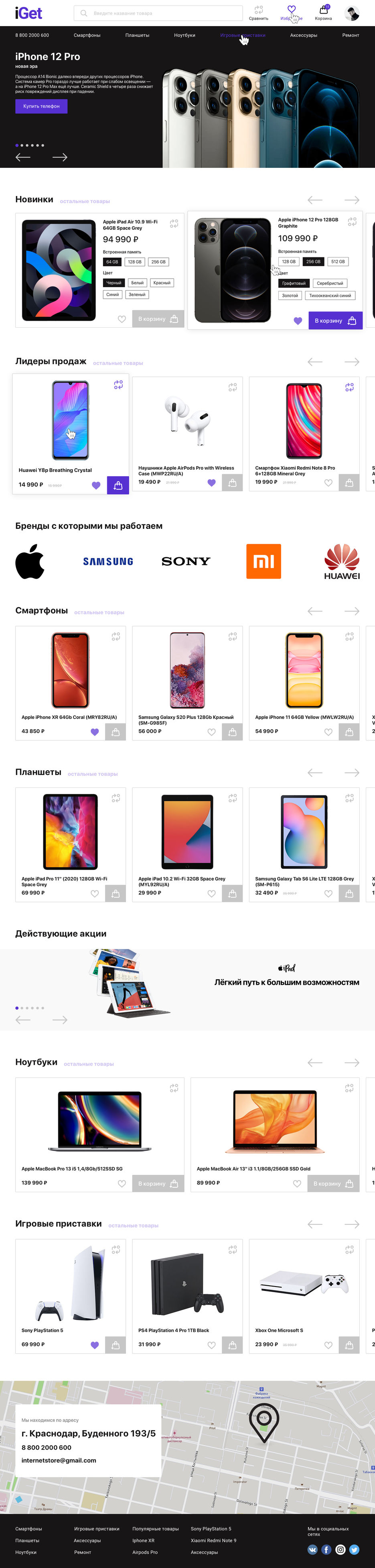Add iPad Air 10.9 to favorites
The height and width of the screenshot is (1568, 375).
[122, 319]
